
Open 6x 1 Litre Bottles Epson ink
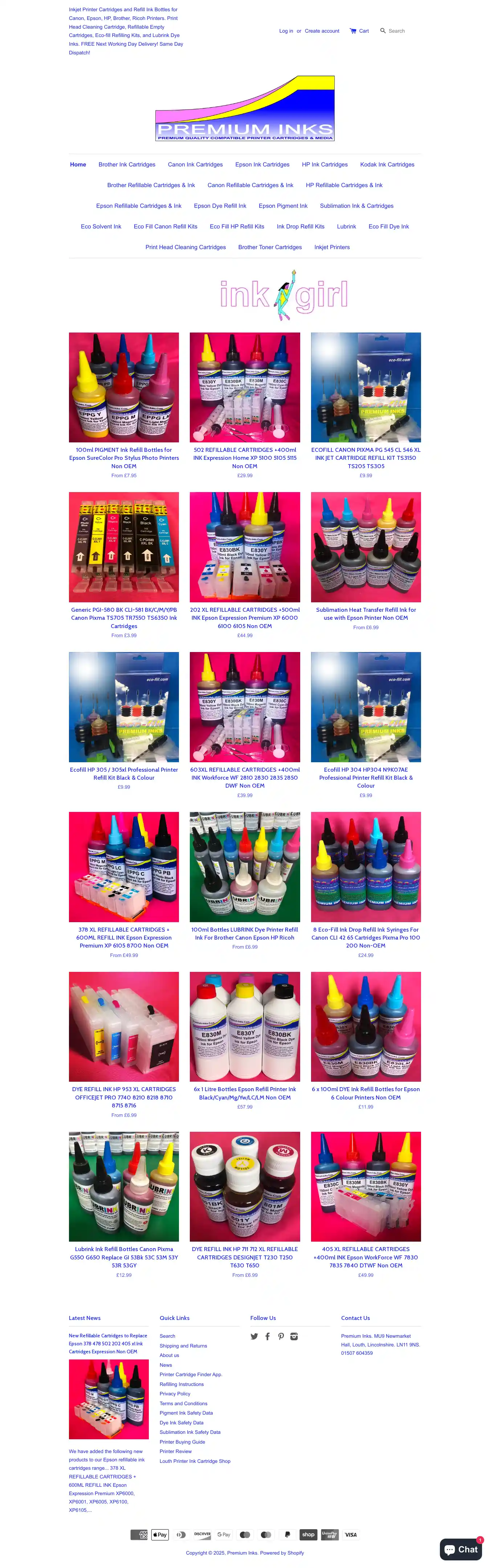pyautogui.click(x=244, y=1093)
